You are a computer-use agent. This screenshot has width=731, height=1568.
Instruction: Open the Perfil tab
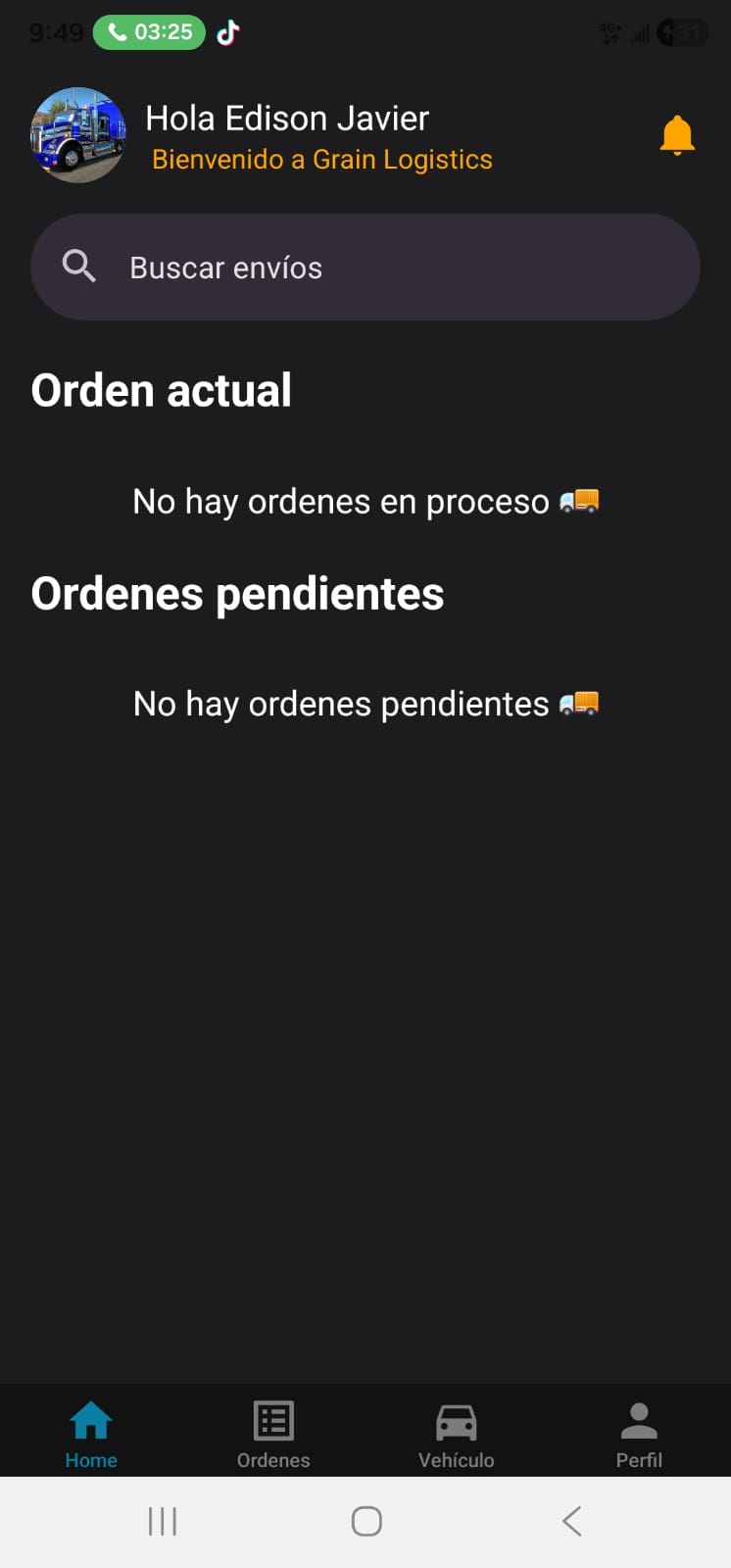[638, 1433]
